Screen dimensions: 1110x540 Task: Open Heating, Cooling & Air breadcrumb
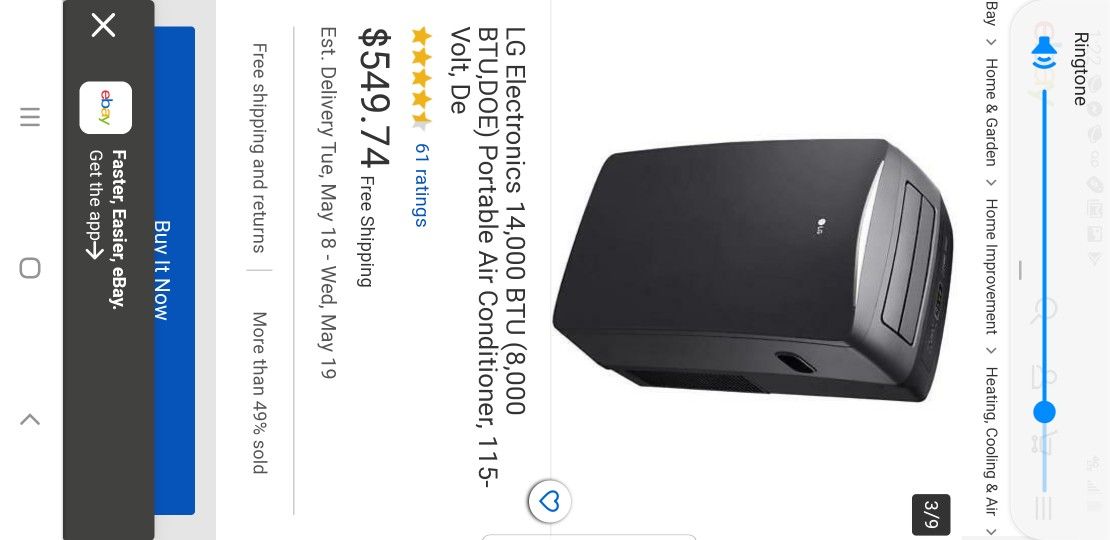991,440
